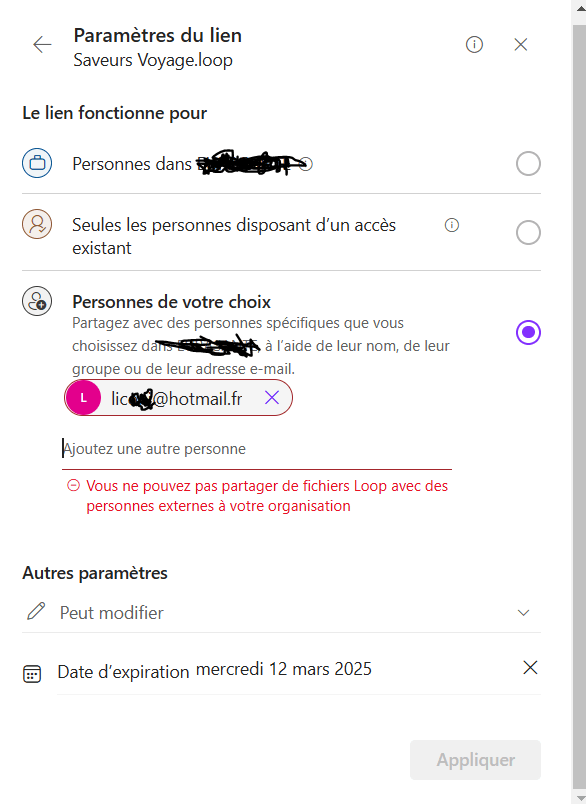Screen dimensions: 586x804
Task: Open info icon next to the close button
Action: point(474,45)
